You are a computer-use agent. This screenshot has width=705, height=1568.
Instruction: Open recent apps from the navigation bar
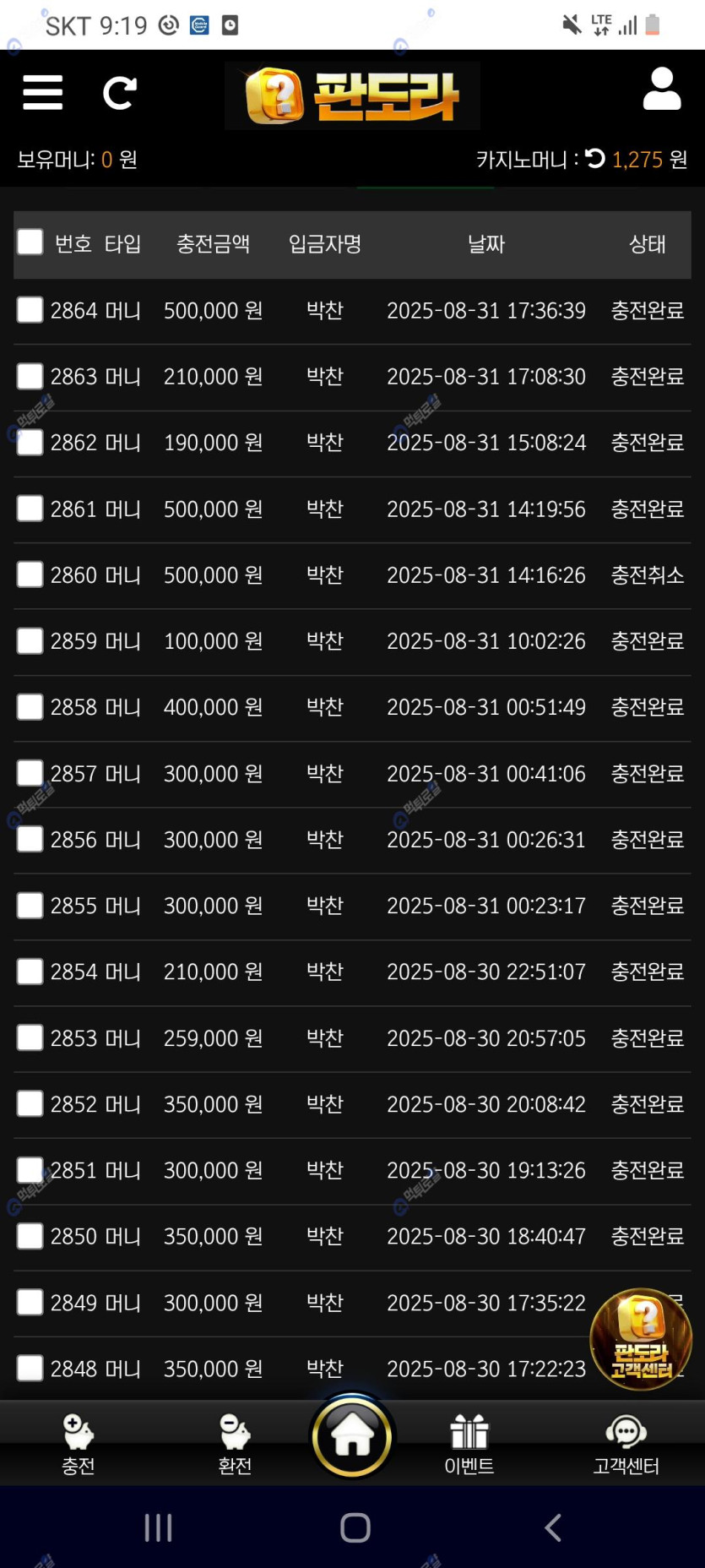(158, 1527)
